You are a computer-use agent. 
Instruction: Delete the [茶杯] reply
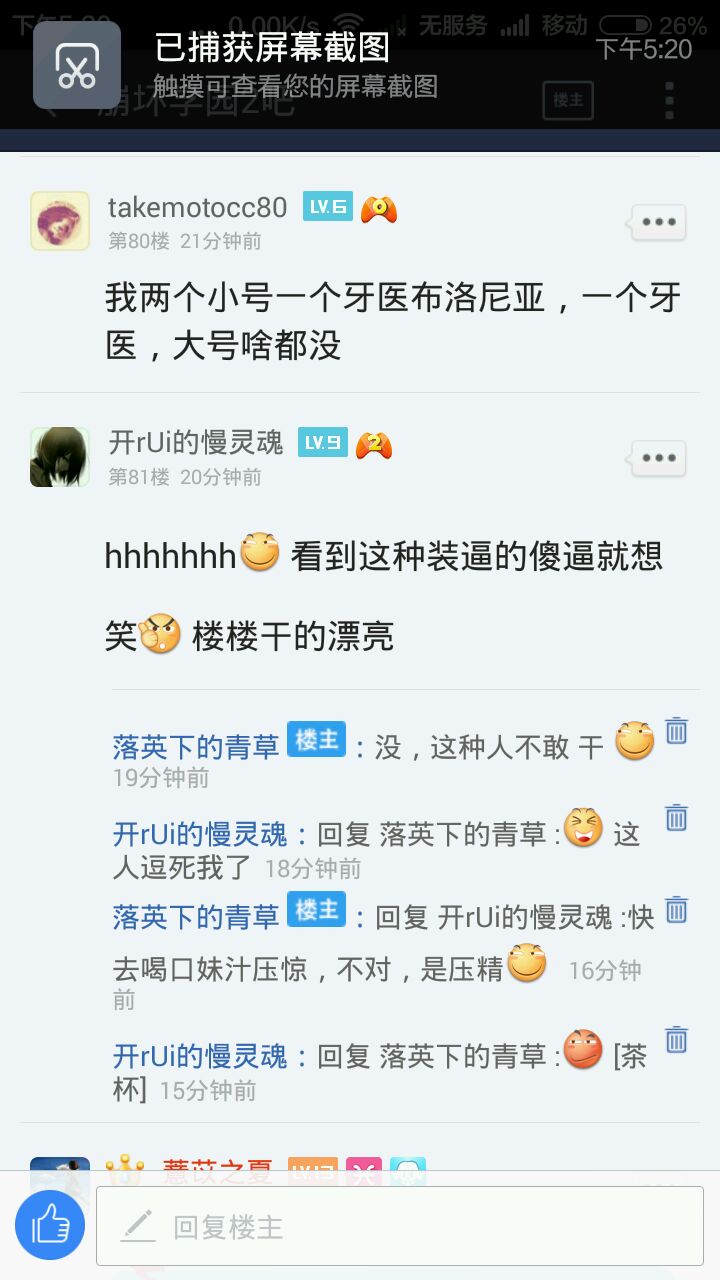[677, 1040]
